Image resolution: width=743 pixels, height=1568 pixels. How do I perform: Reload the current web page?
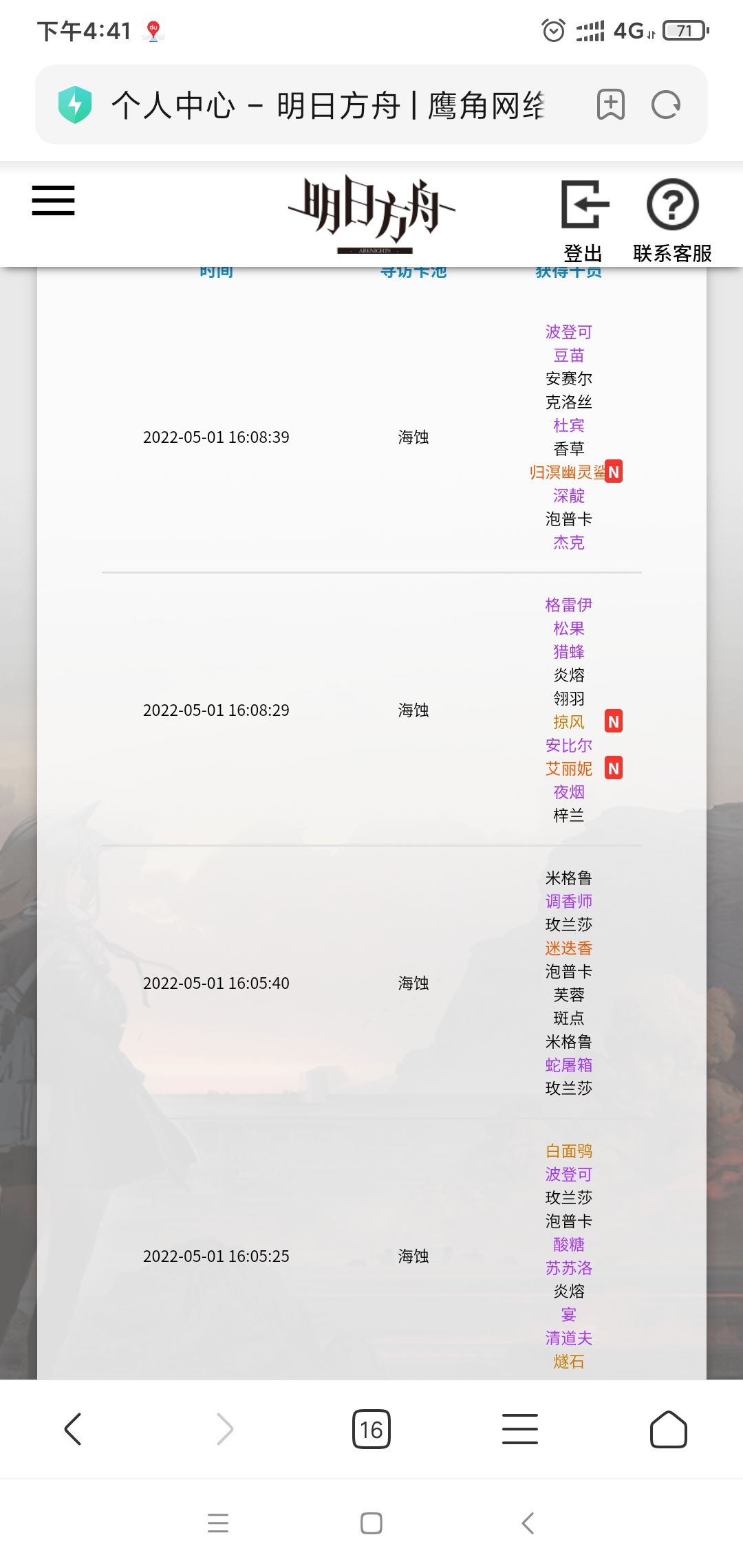point(666,105)
